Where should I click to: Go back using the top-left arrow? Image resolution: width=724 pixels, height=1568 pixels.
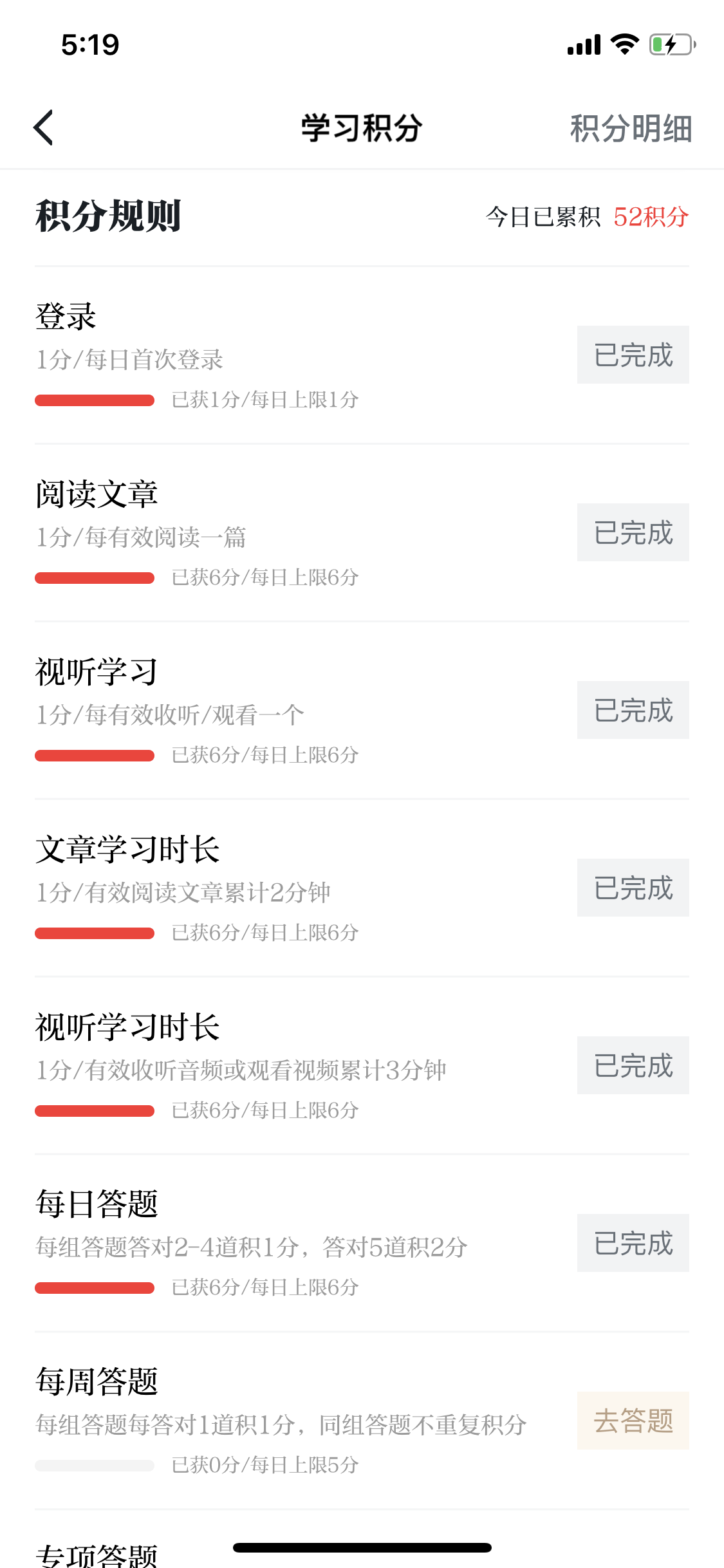pos(44,127)
